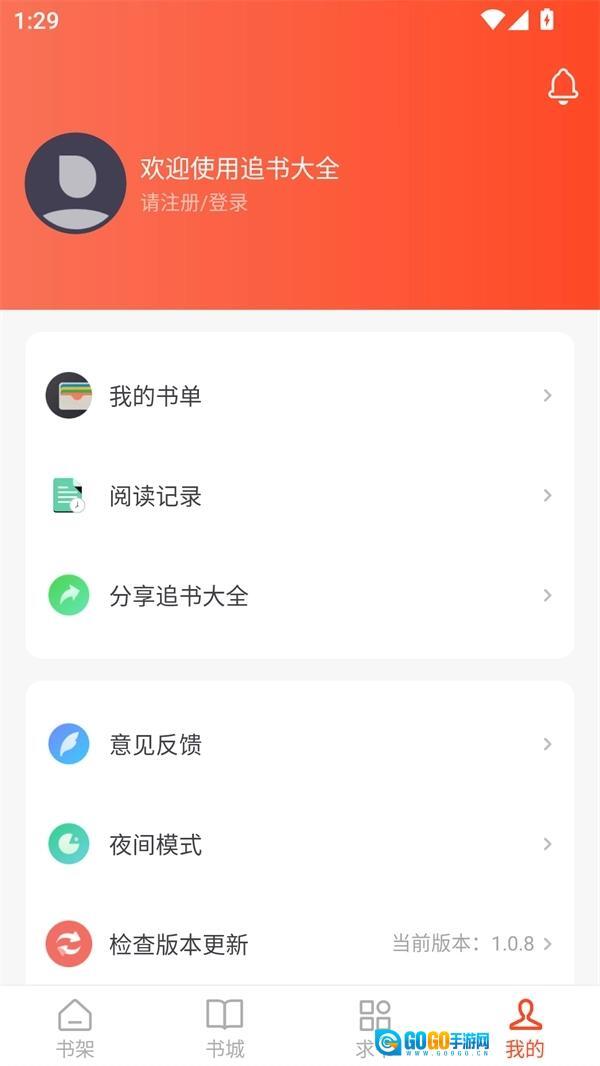Open the notifications bell
Viewport: 600px width, 1066px height.
563,87
